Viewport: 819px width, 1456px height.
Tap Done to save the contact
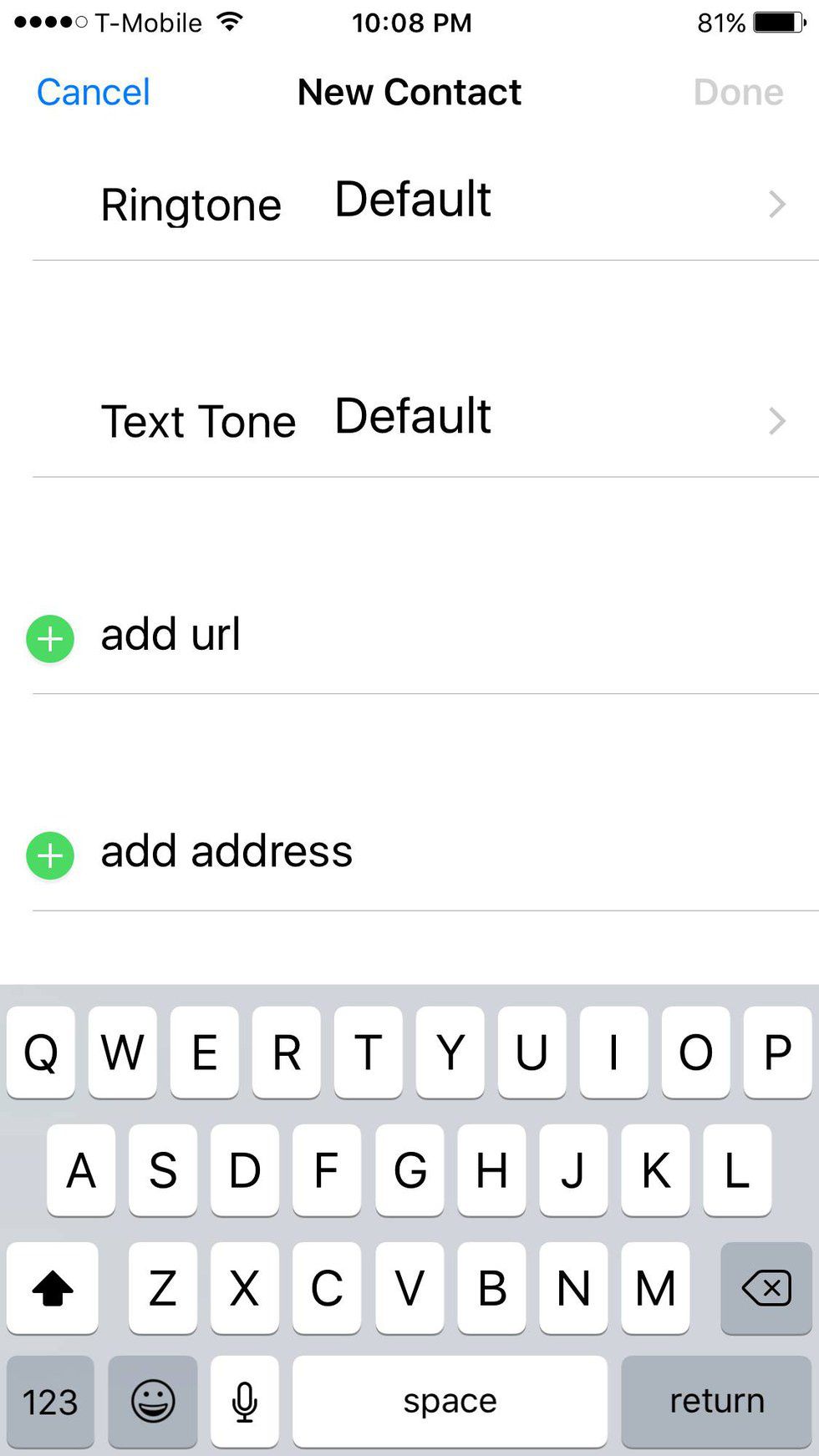point(738,92)
